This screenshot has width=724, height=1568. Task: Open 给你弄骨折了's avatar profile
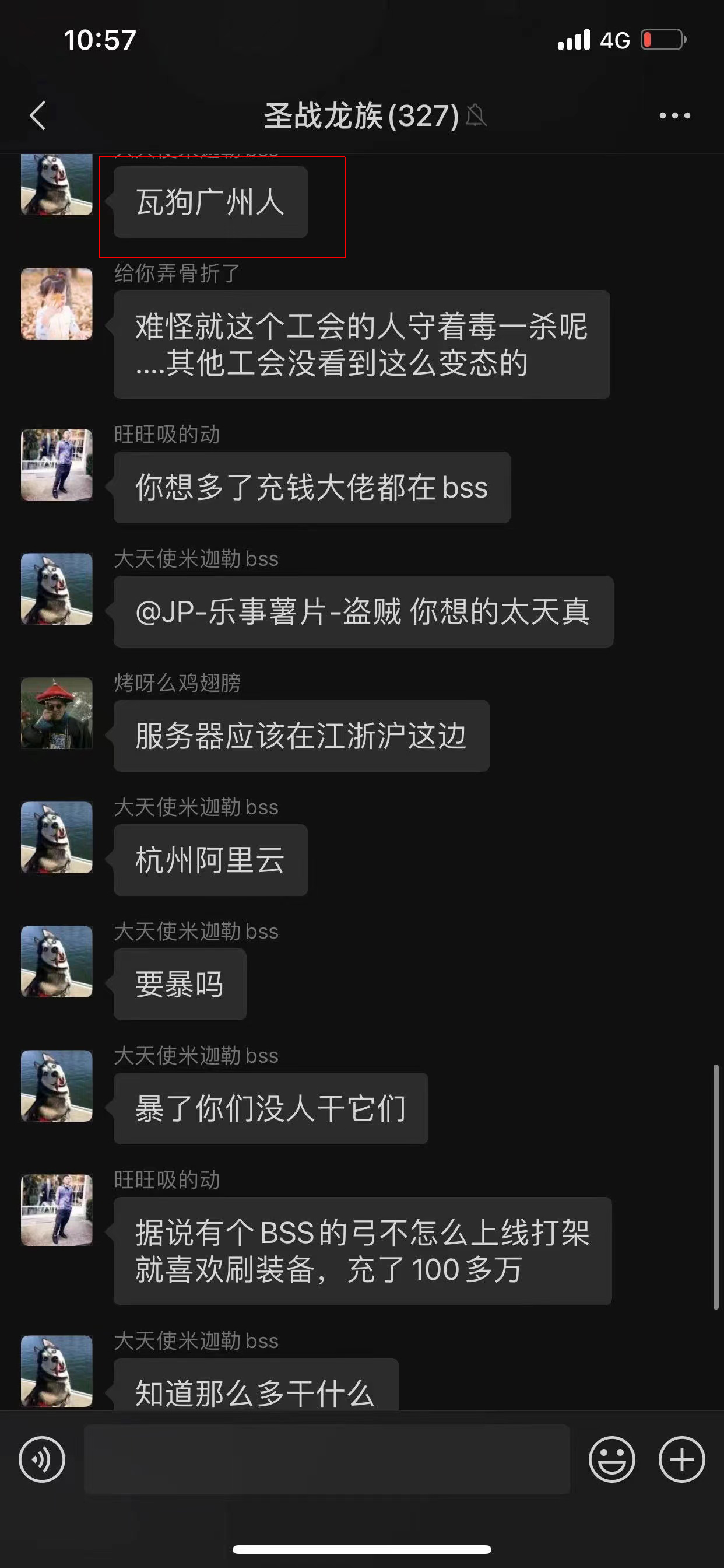(x=57, y=304)
